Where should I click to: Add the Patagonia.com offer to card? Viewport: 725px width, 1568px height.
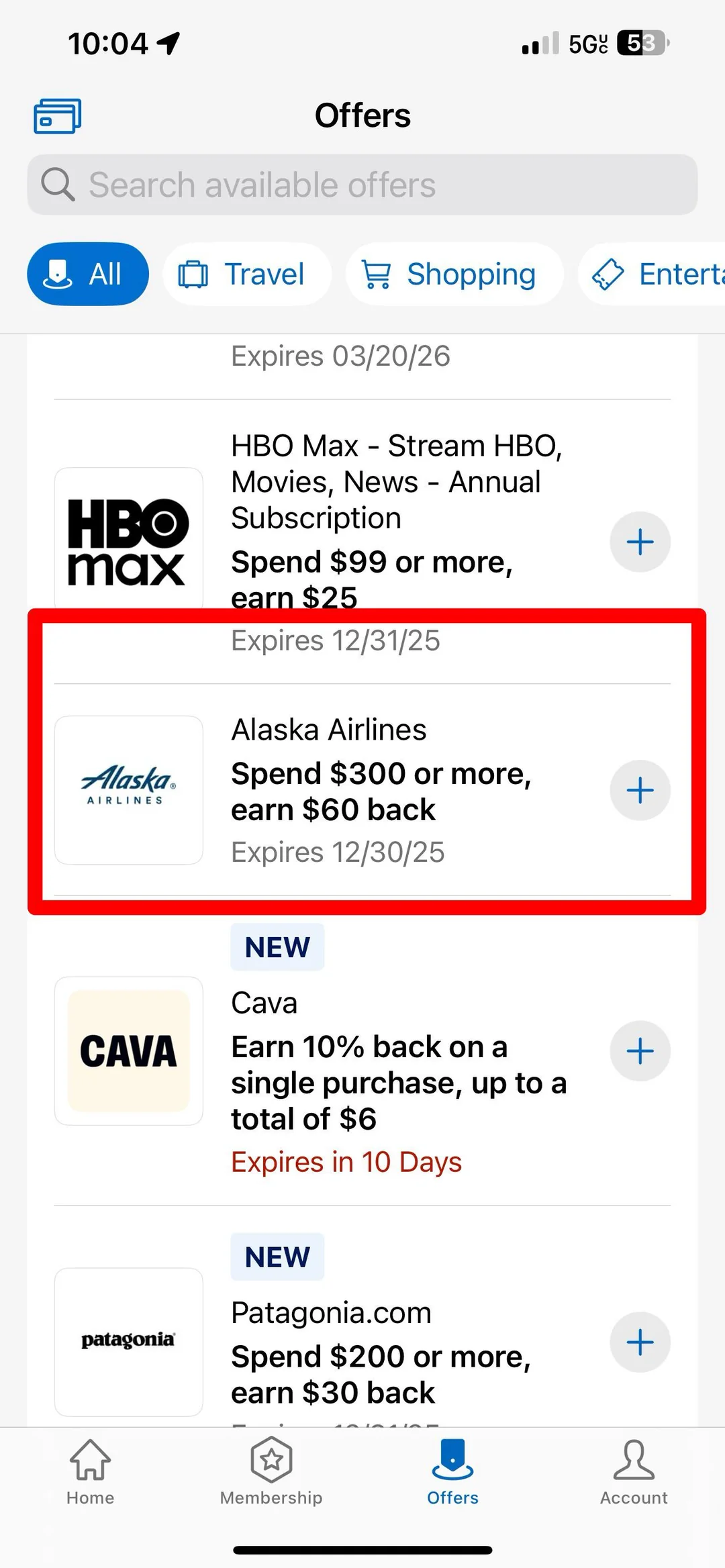[640, 1342]
